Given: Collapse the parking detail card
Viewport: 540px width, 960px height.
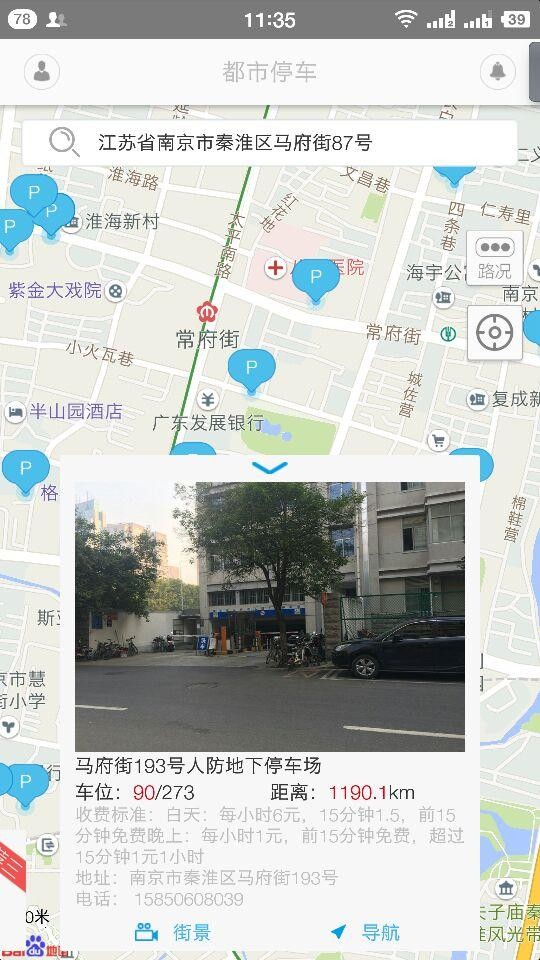Looking at the screenshot, I should 269,468.
